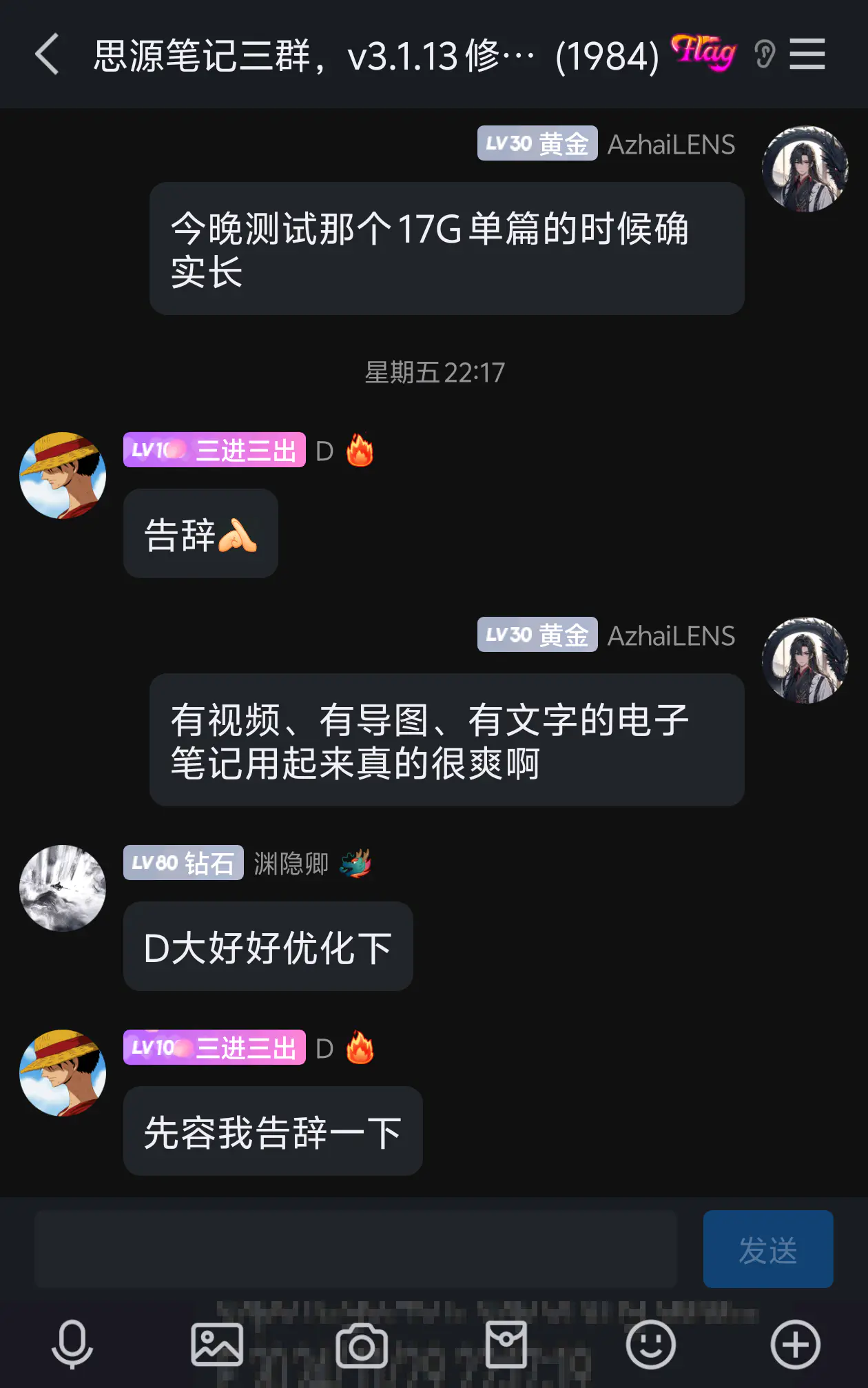Screen dimensions: 868x1388
Task: Open the red packet icon
Action: pyautogui.click(x=506, y=1344)
